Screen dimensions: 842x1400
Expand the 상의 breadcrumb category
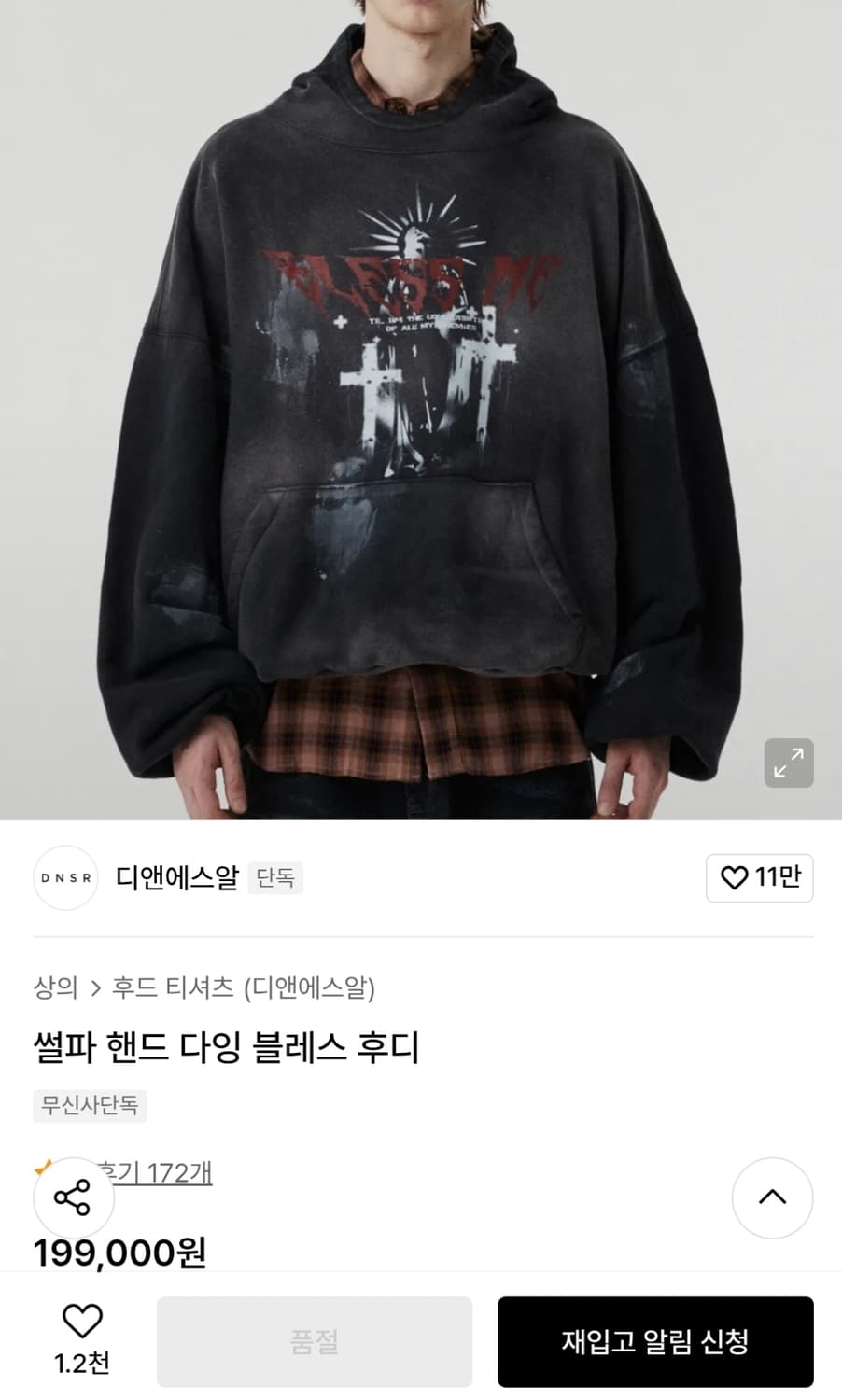pos(53,989)
